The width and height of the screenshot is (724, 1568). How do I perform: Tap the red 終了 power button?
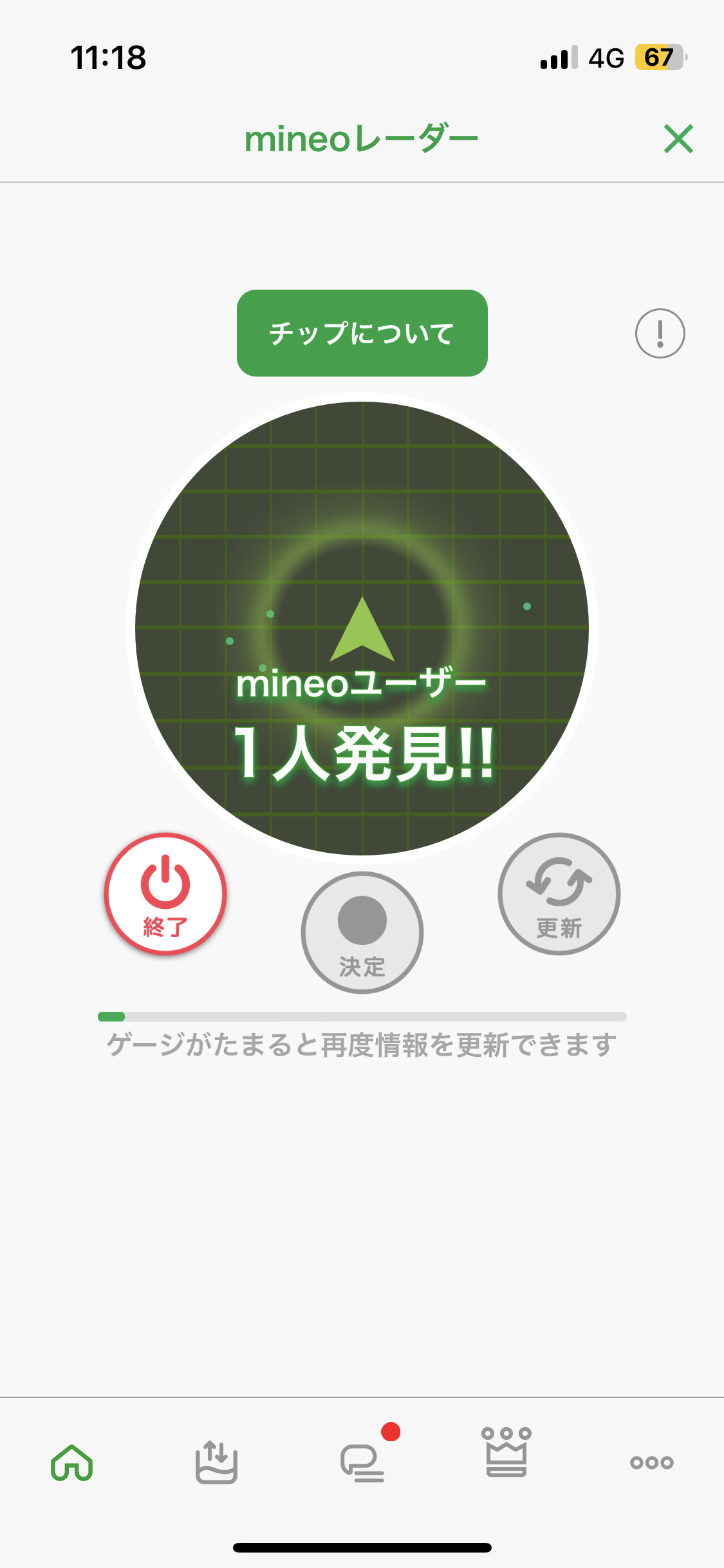coord(165,893)
